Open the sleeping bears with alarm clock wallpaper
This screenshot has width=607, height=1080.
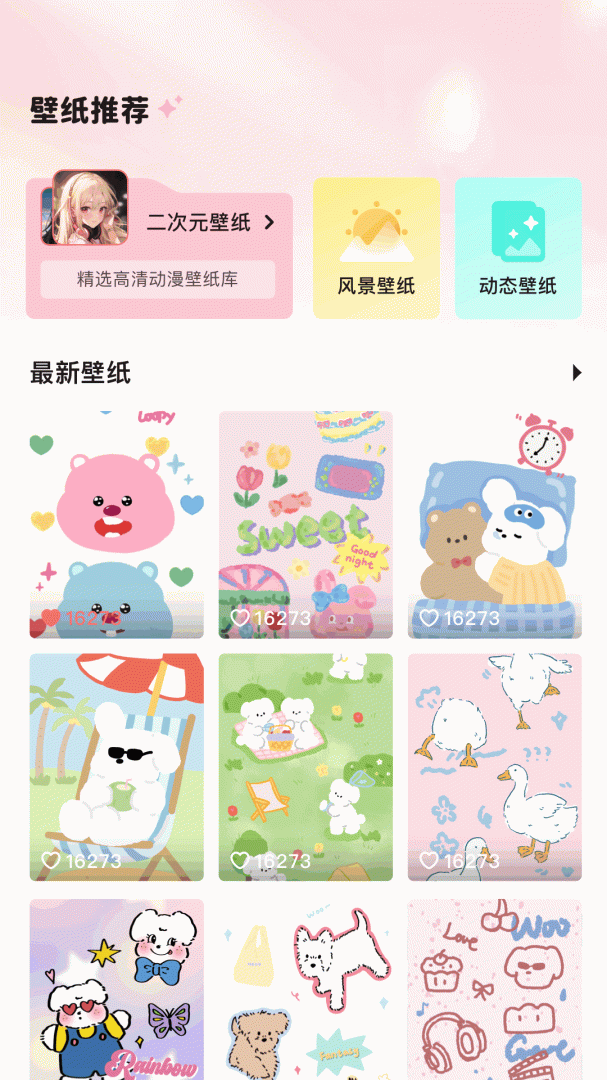pos(494,510)
